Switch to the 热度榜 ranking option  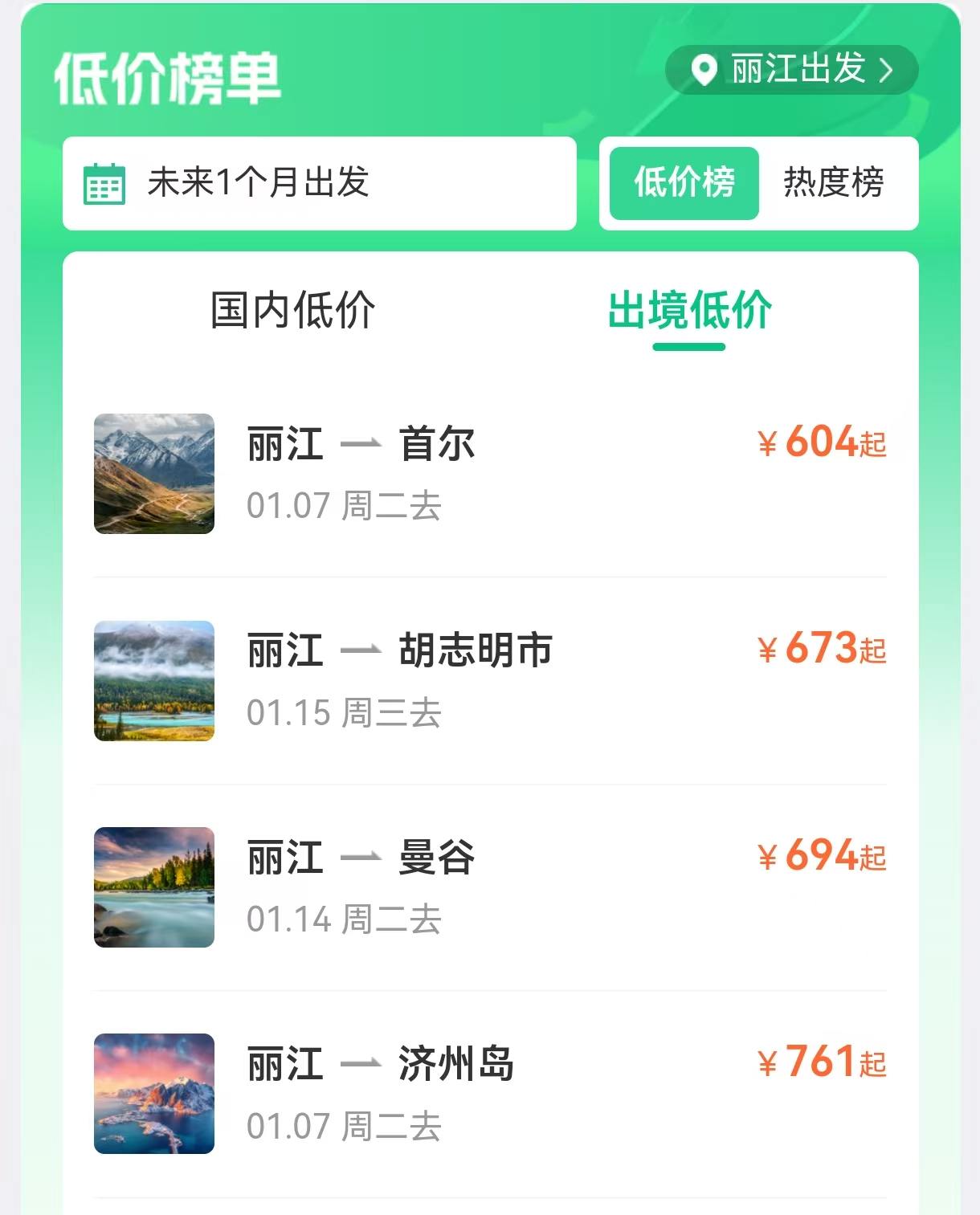[832, 184]
